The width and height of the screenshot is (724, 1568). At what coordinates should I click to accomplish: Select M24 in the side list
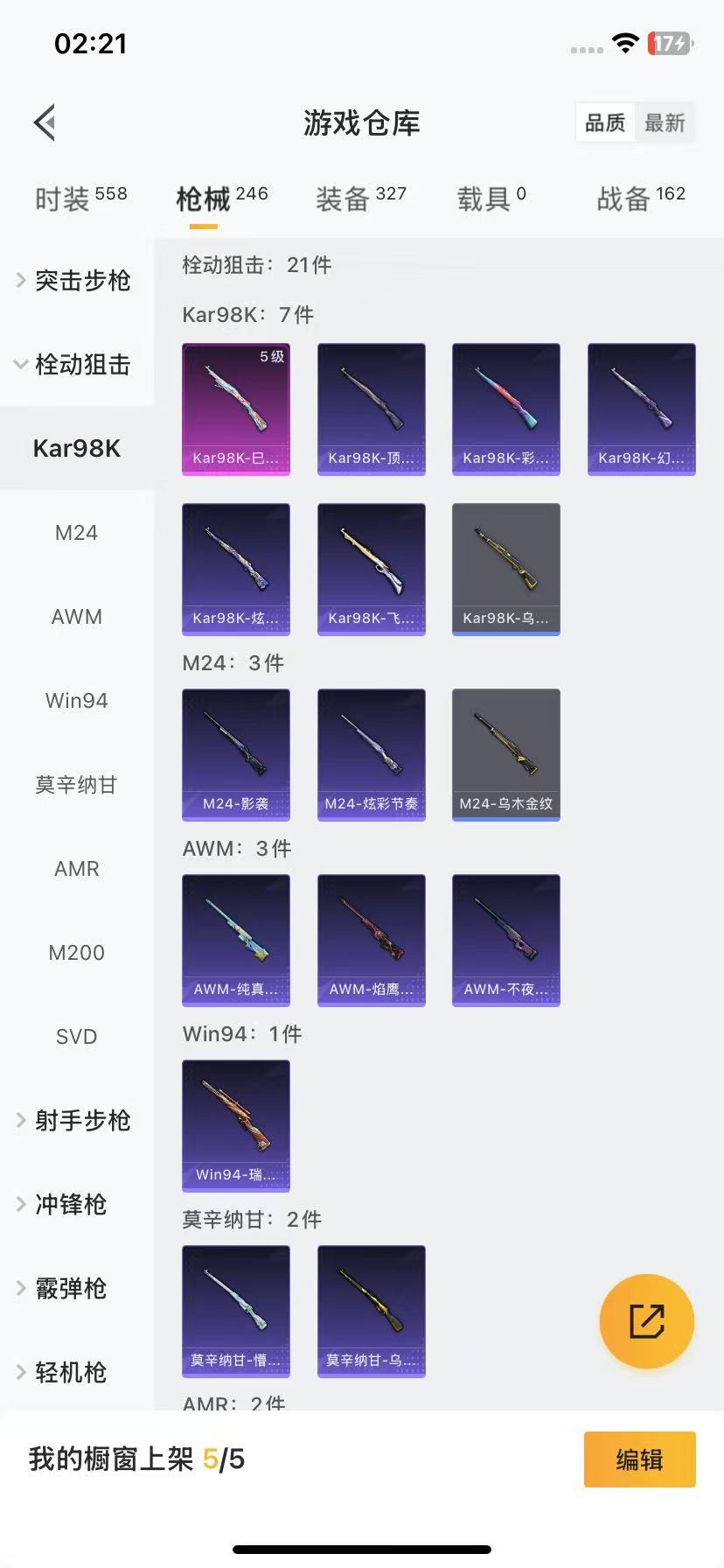(x=76, y=532)
